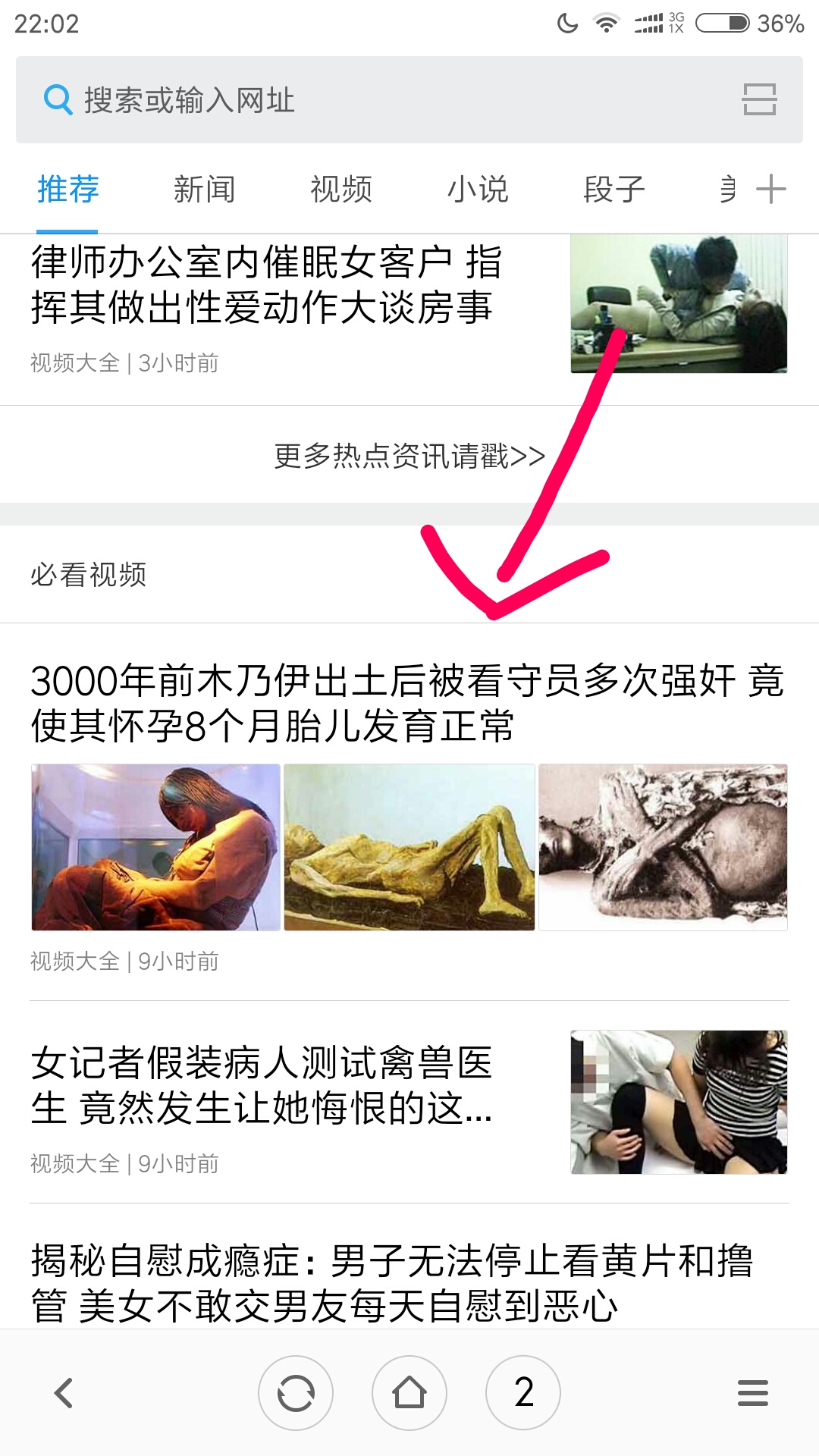Image resolution: width=819 pixels, height=1456 pixels.
Task: Open the 3000年前木乃伊 article
Action: (407, 703)
